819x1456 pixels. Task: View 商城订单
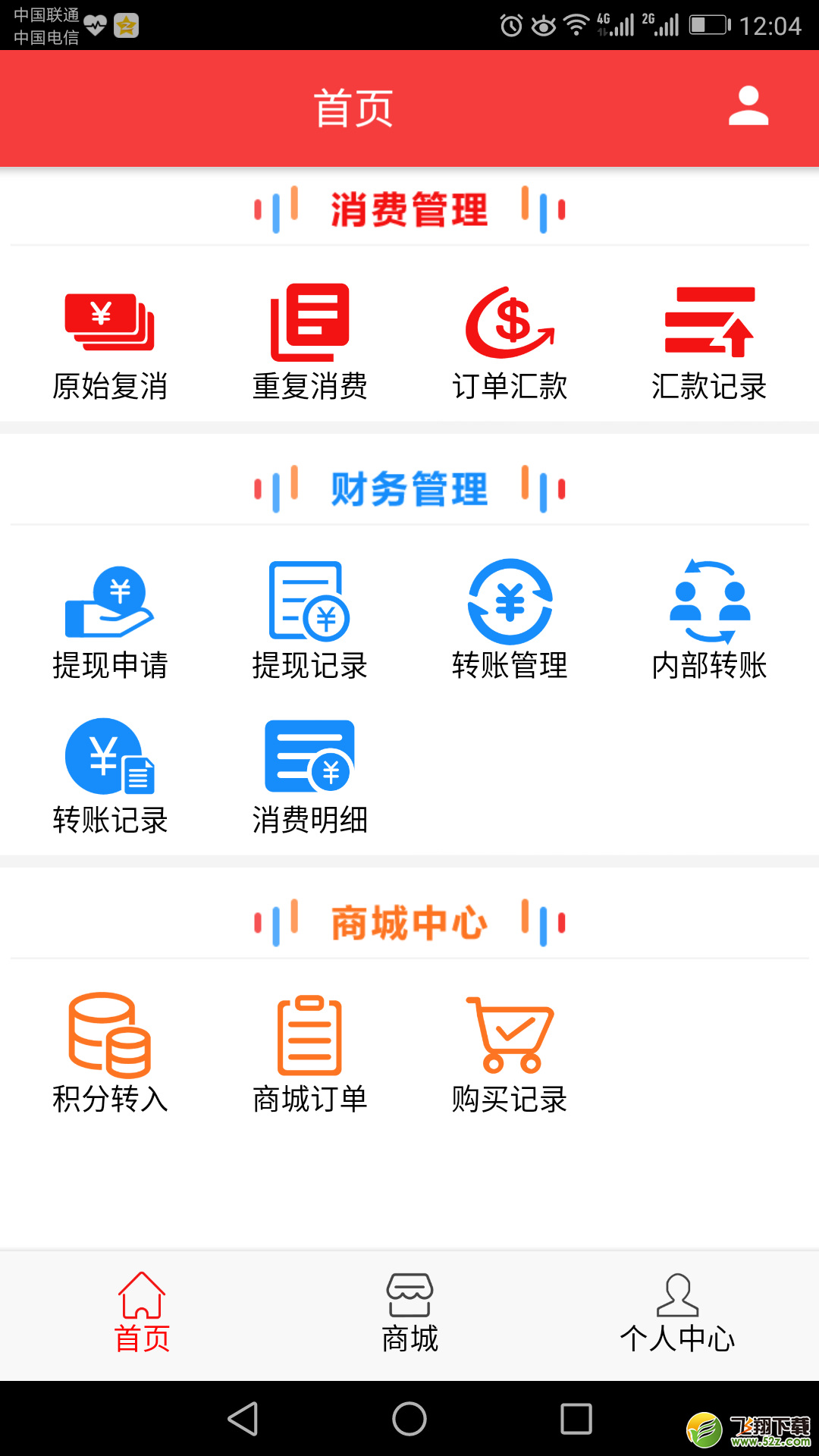coord(309,1054)
